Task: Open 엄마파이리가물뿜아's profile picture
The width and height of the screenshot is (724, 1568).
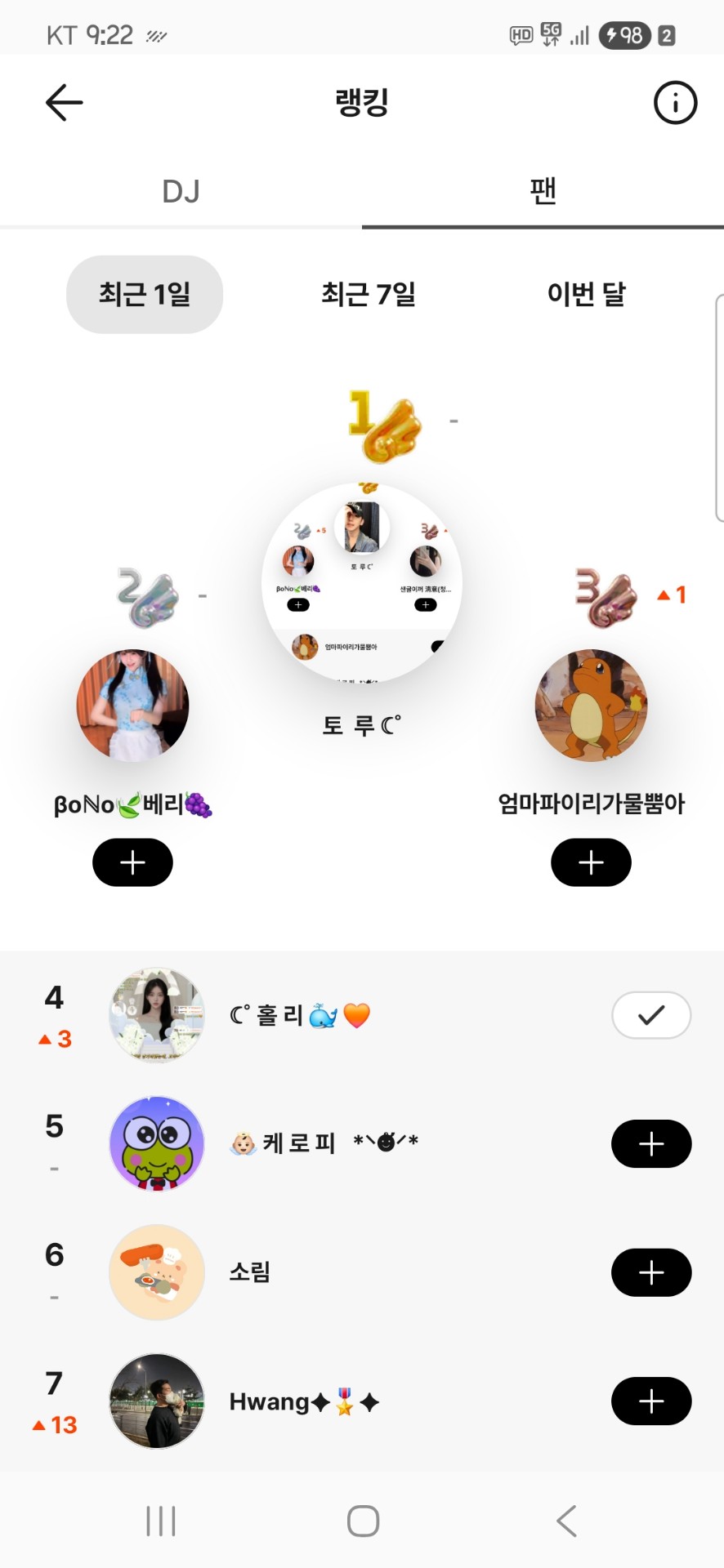Action: click(591, 705)
